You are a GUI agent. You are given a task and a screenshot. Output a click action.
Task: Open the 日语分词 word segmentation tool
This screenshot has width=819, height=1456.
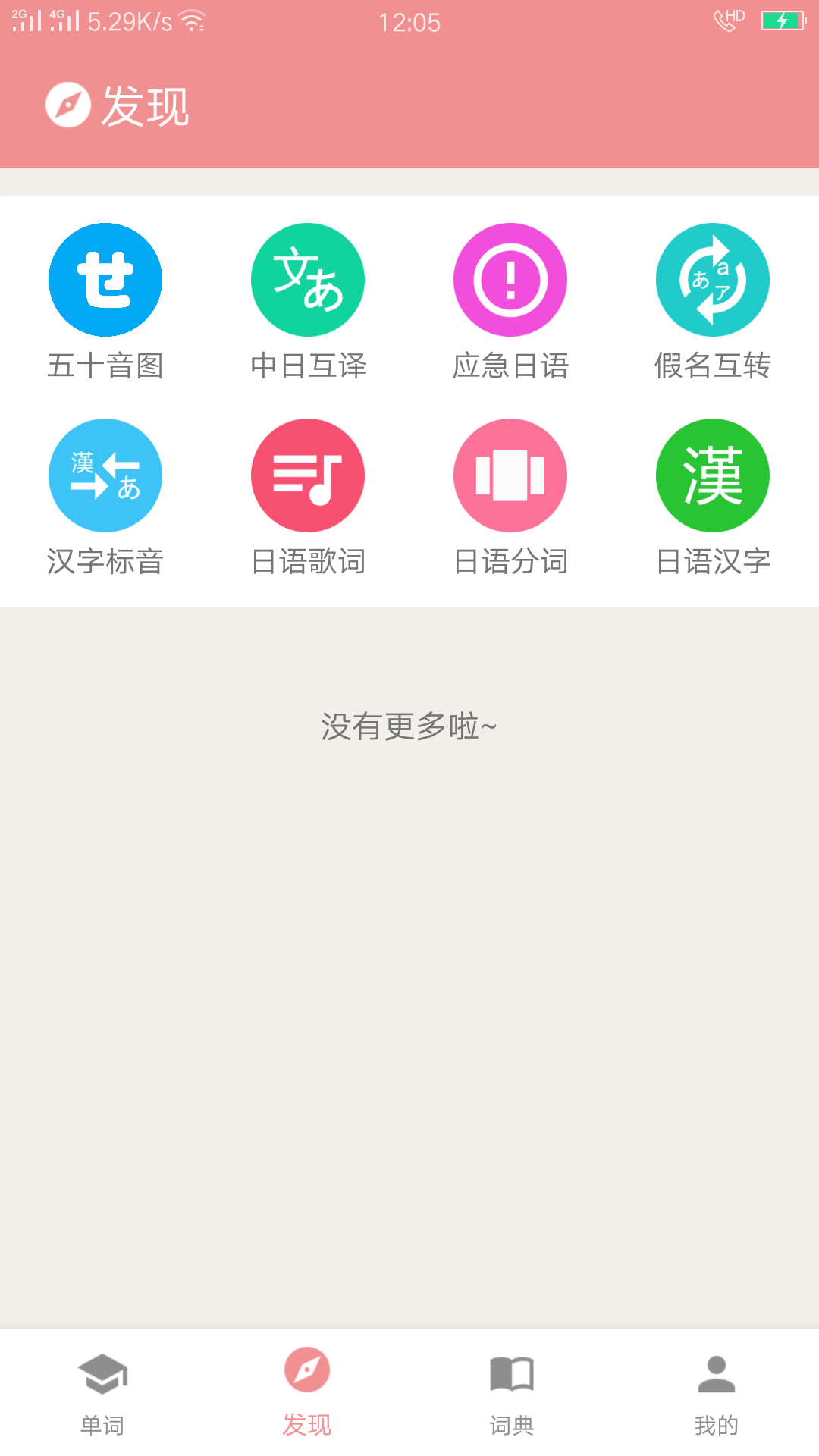(510, 475)
